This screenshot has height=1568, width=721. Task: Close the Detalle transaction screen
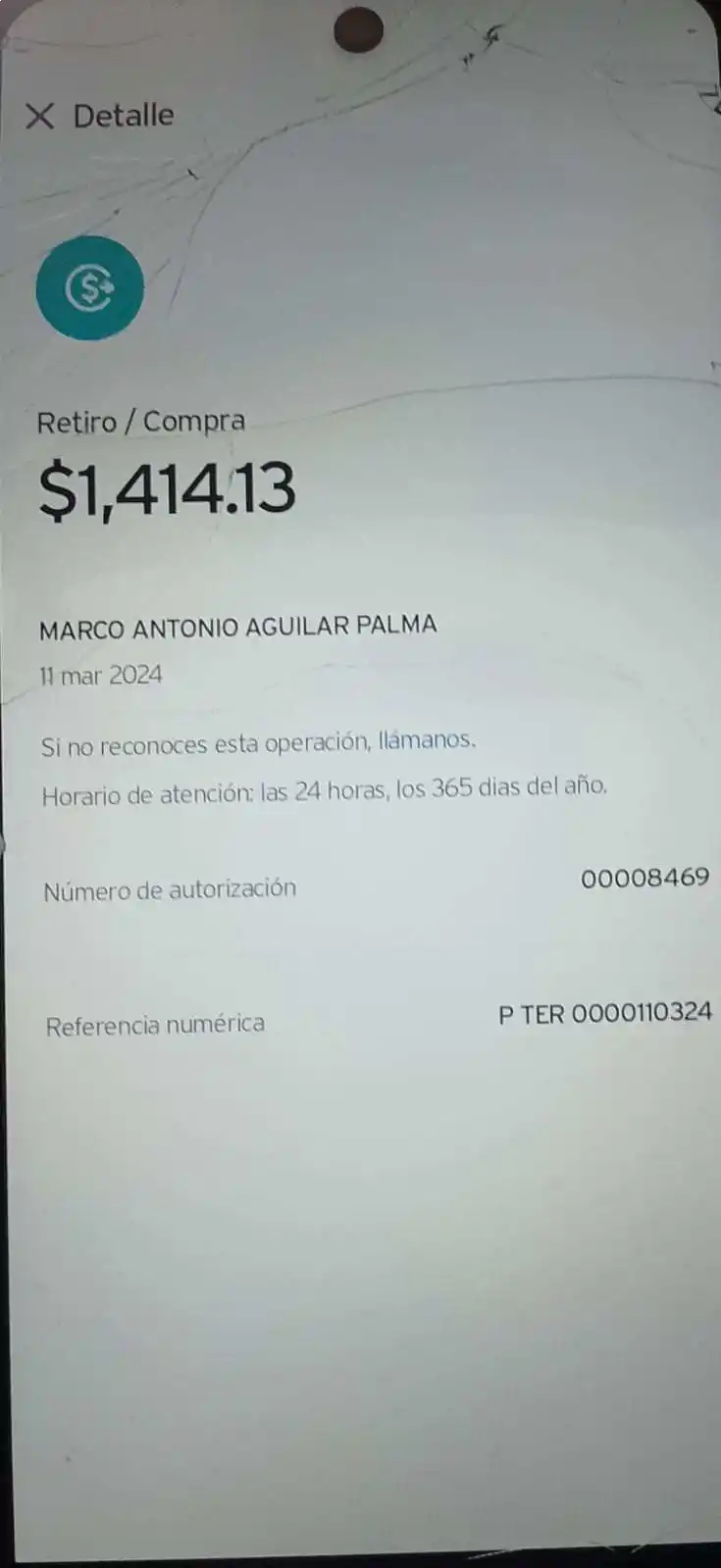tap(39, 117)
